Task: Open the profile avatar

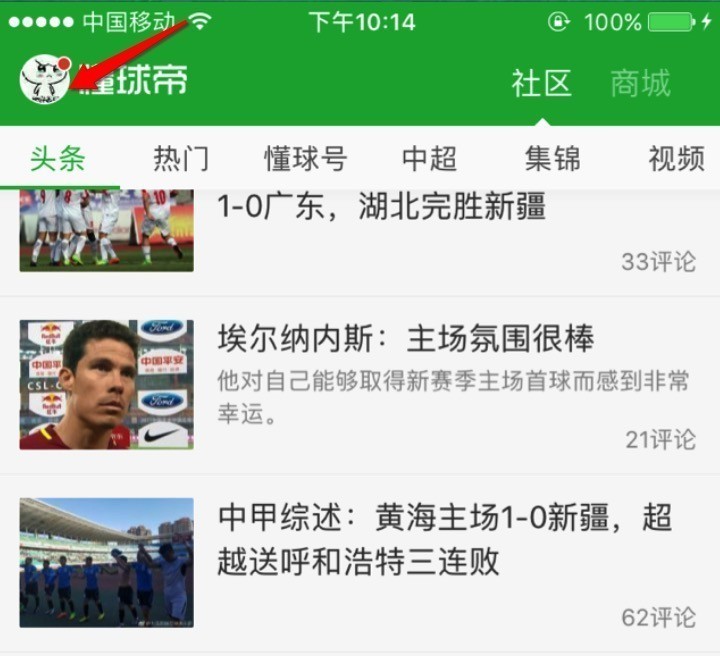Action: click(x=45, y=80)
